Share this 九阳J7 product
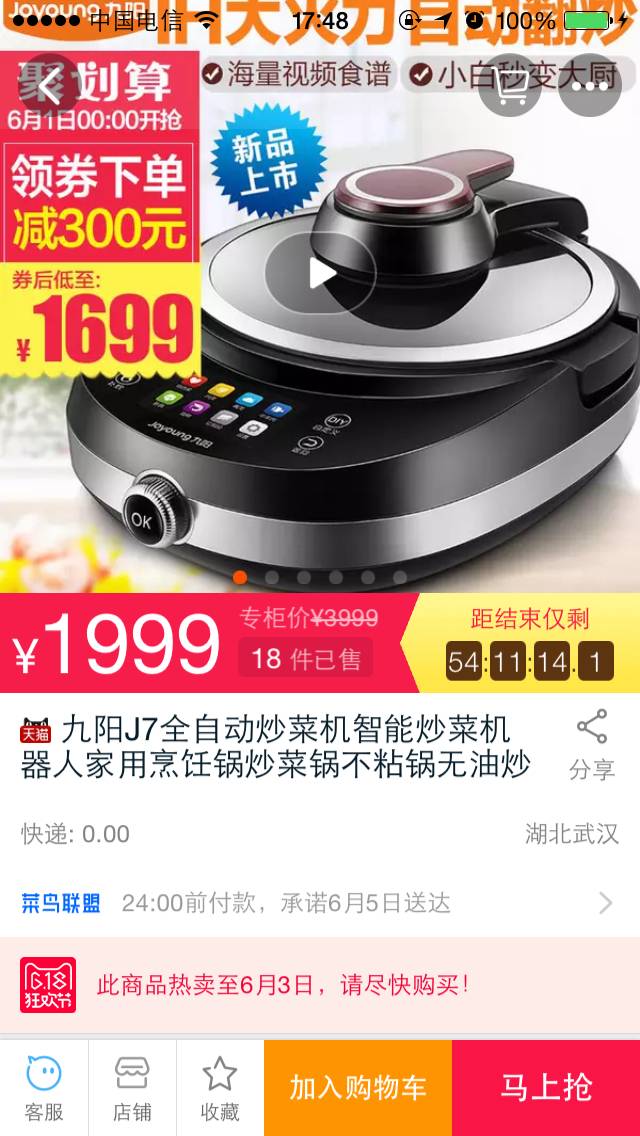 (x=592, y=745)
